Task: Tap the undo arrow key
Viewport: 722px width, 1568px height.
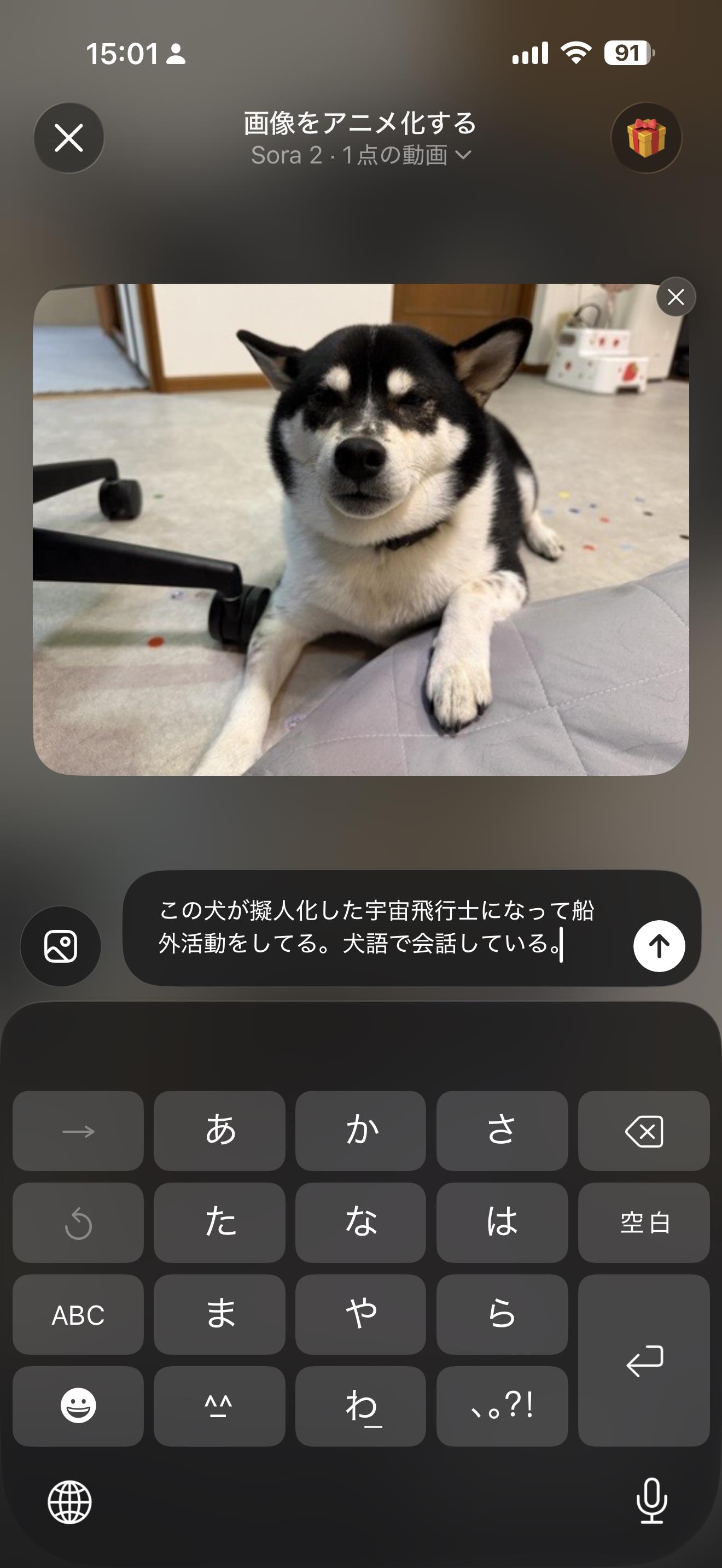Action: coord(78,1223)
